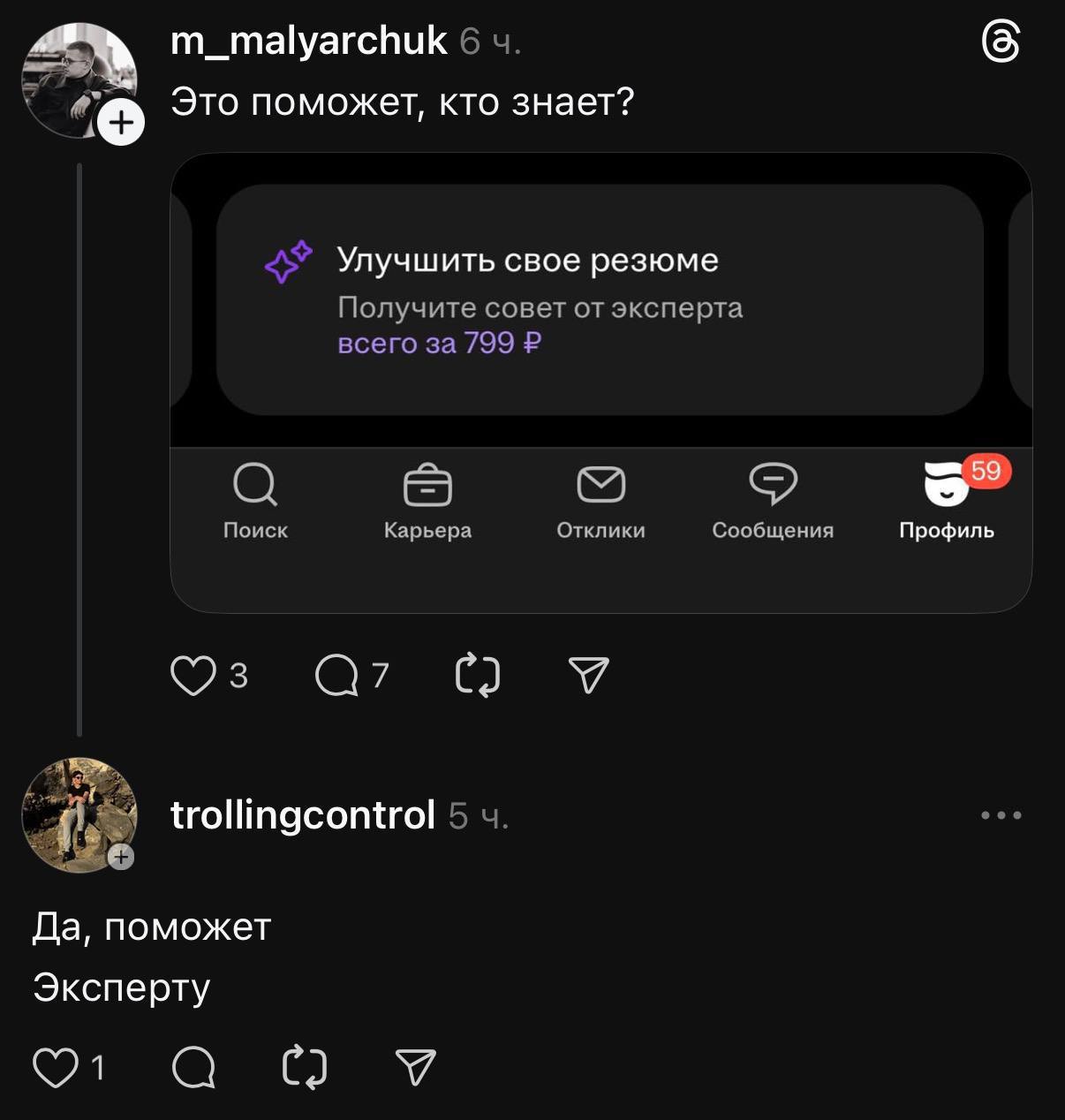Reply to trollingcontrol's comment
The height and width of the screenshot is (1120, 1065).
193,1067
